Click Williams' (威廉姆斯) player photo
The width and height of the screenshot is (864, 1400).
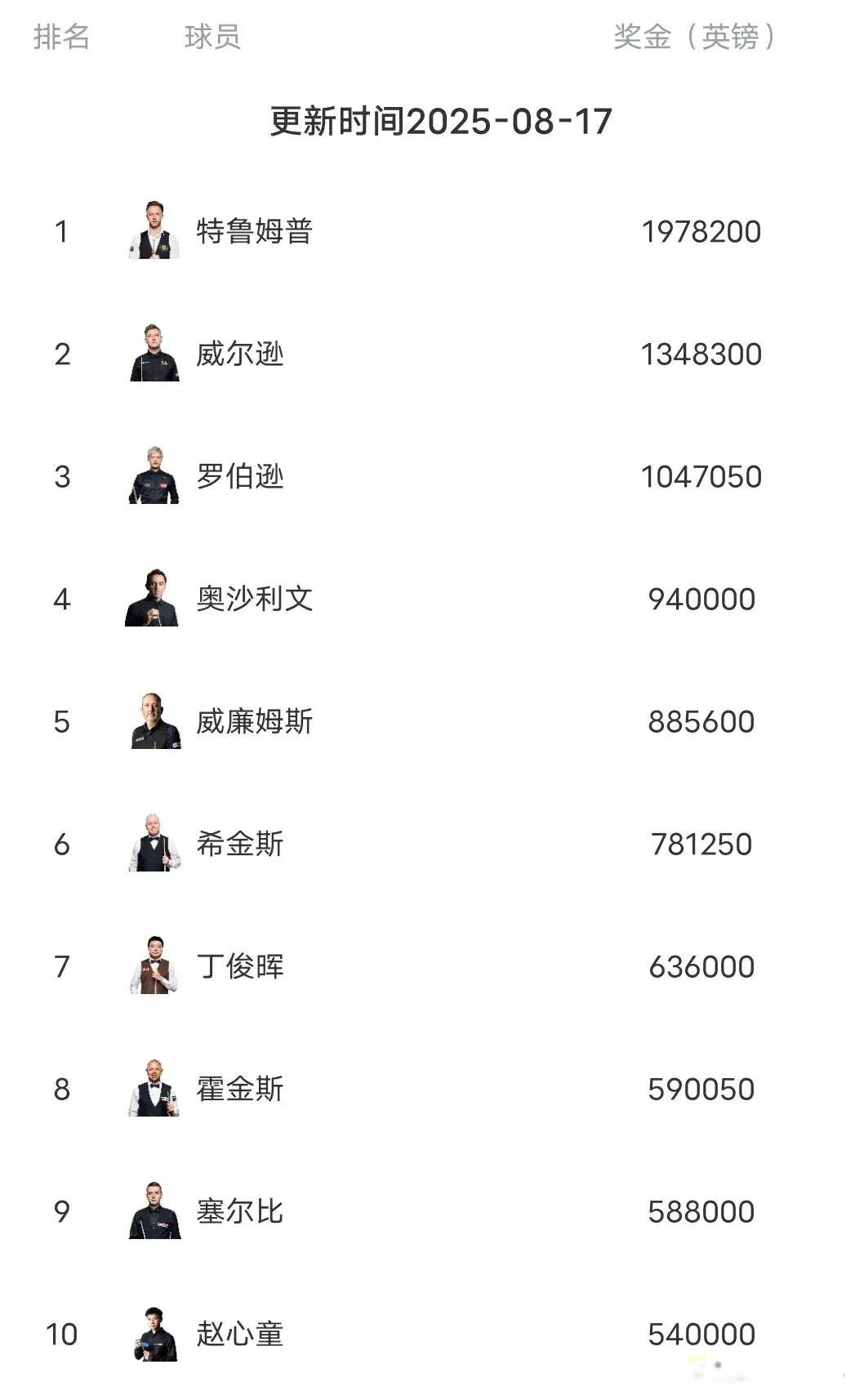coord(155,722)
